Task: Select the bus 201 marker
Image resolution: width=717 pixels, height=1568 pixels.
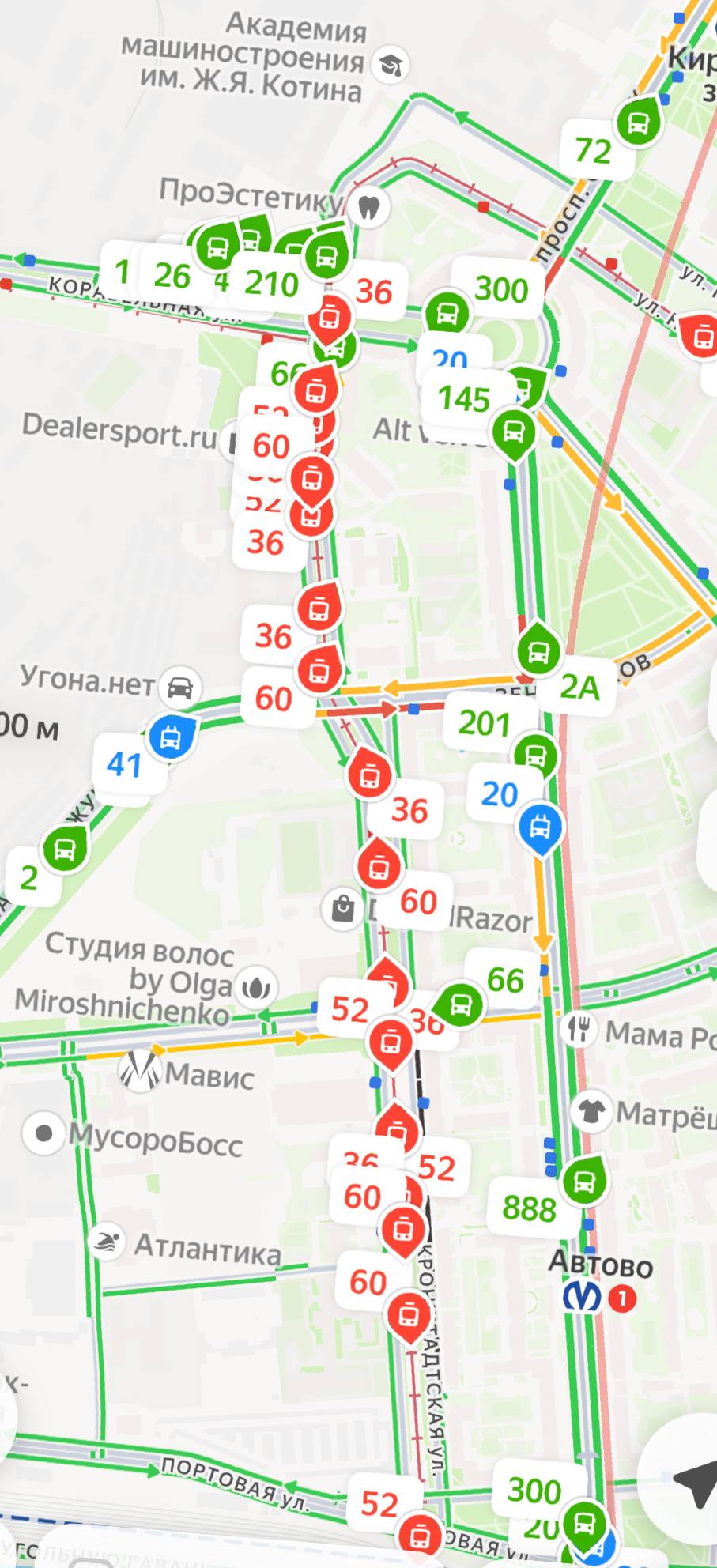Action: tap(535, 753)
